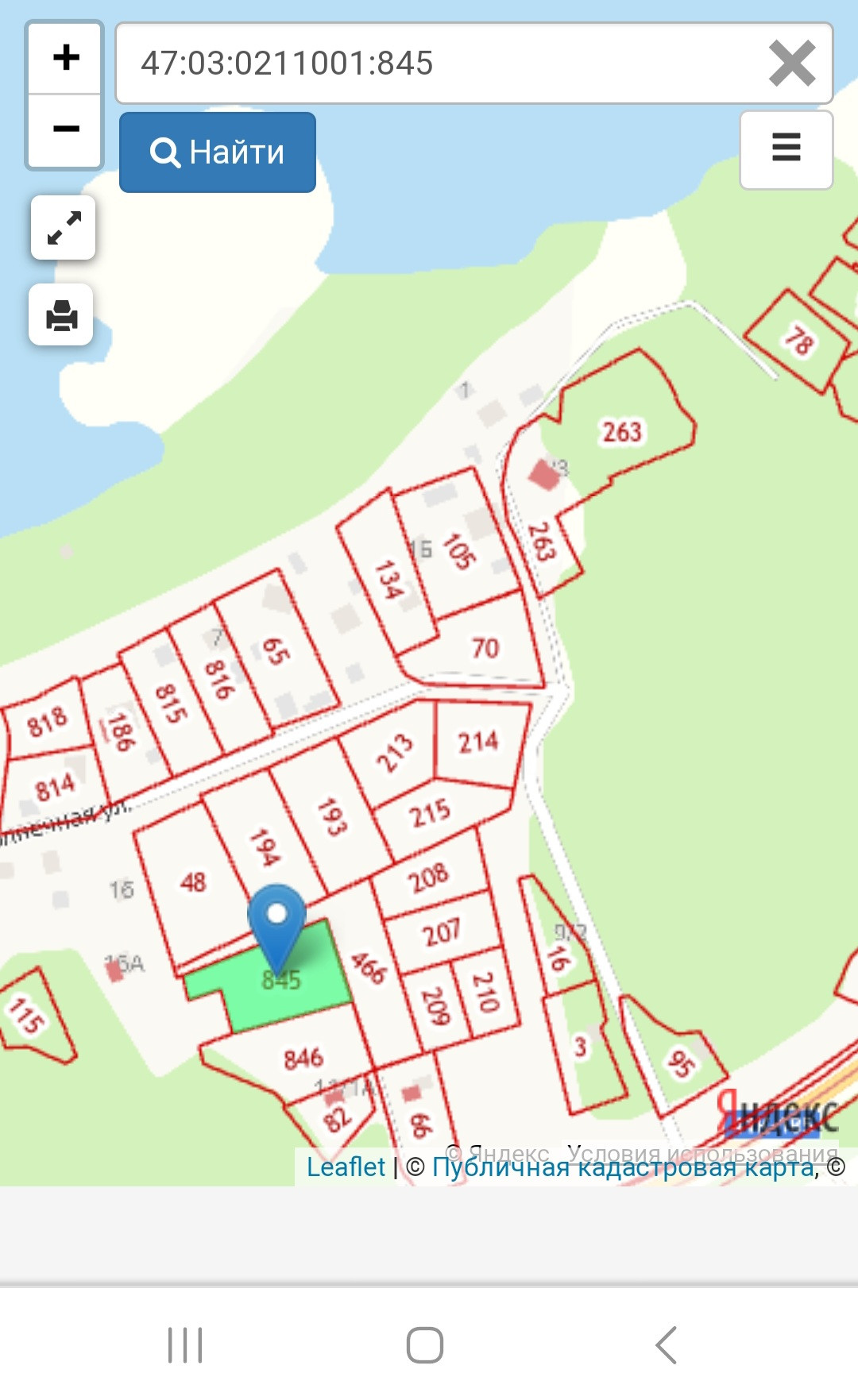Expand the map to fullscreen

click(x=64, y=228)
